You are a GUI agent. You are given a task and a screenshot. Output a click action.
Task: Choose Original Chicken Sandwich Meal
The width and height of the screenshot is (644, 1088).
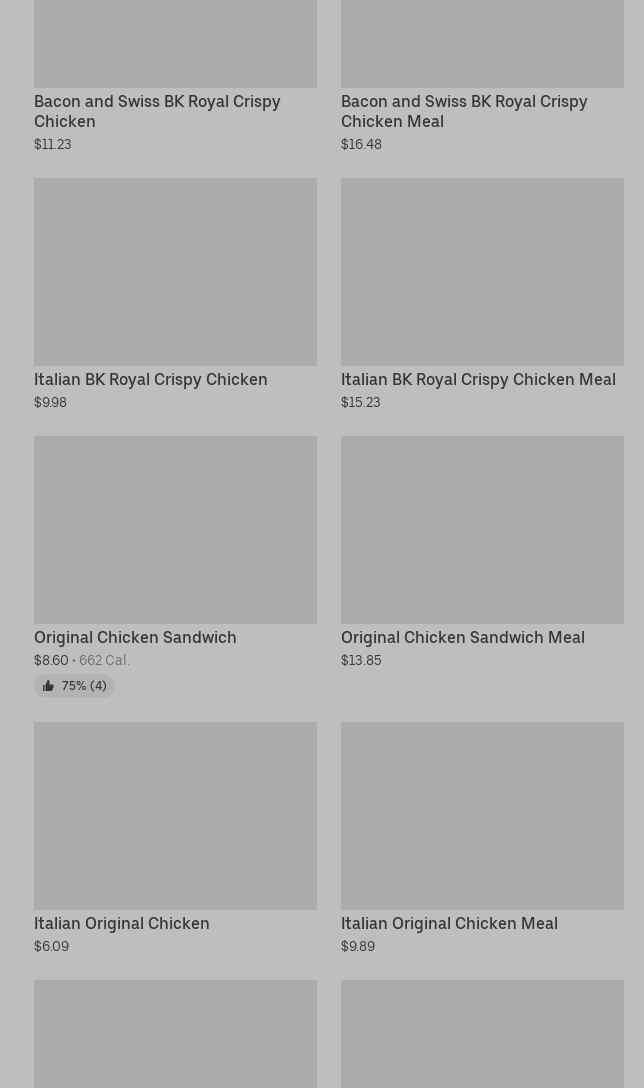[x=482, y=552]
